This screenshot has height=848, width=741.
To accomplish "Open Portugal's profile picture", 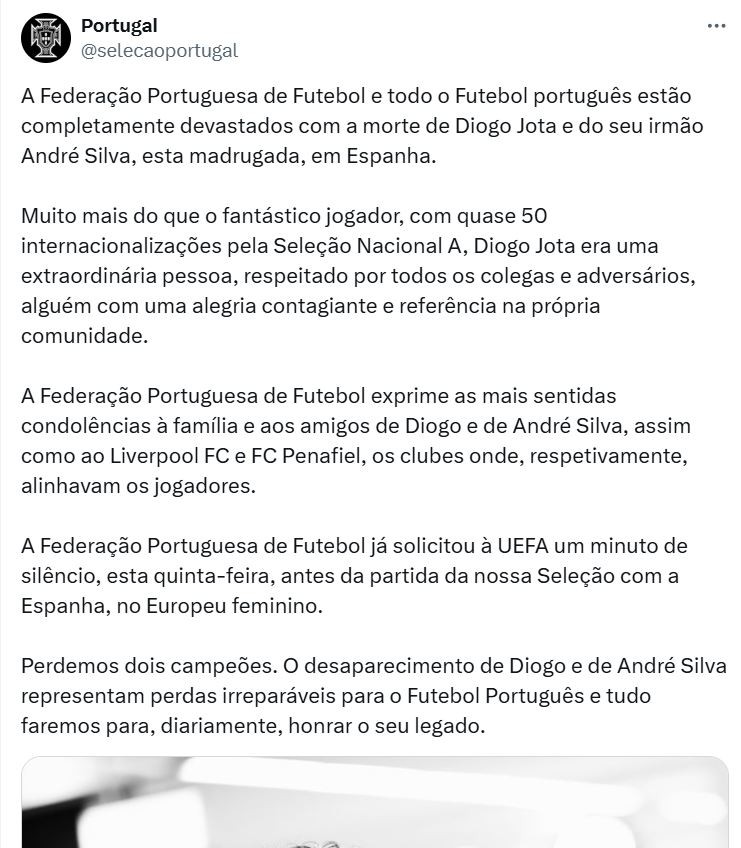I will (43, 38).
